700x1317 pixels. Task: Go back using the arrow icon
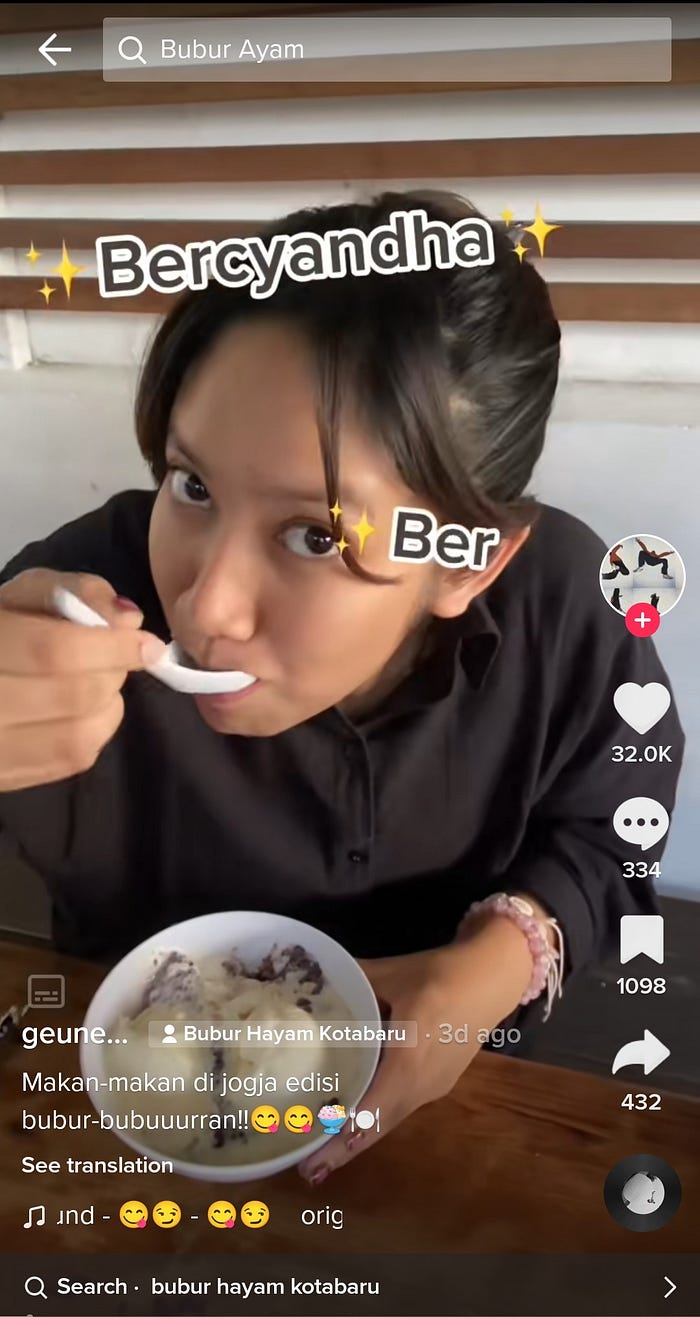pos(55,49)
